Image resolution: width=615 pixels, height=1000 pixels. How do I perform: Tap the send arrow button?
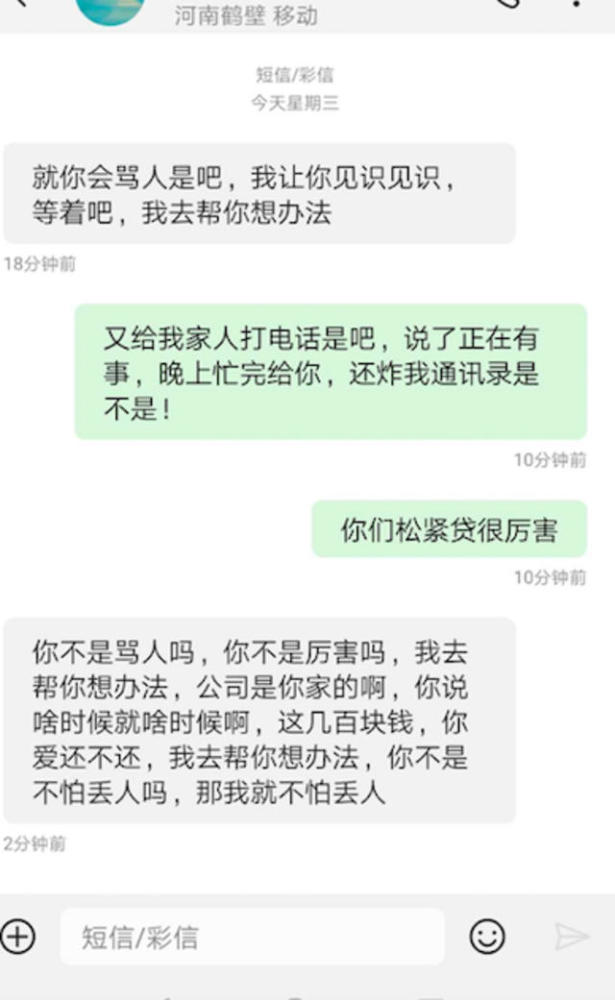pos(571,937)
